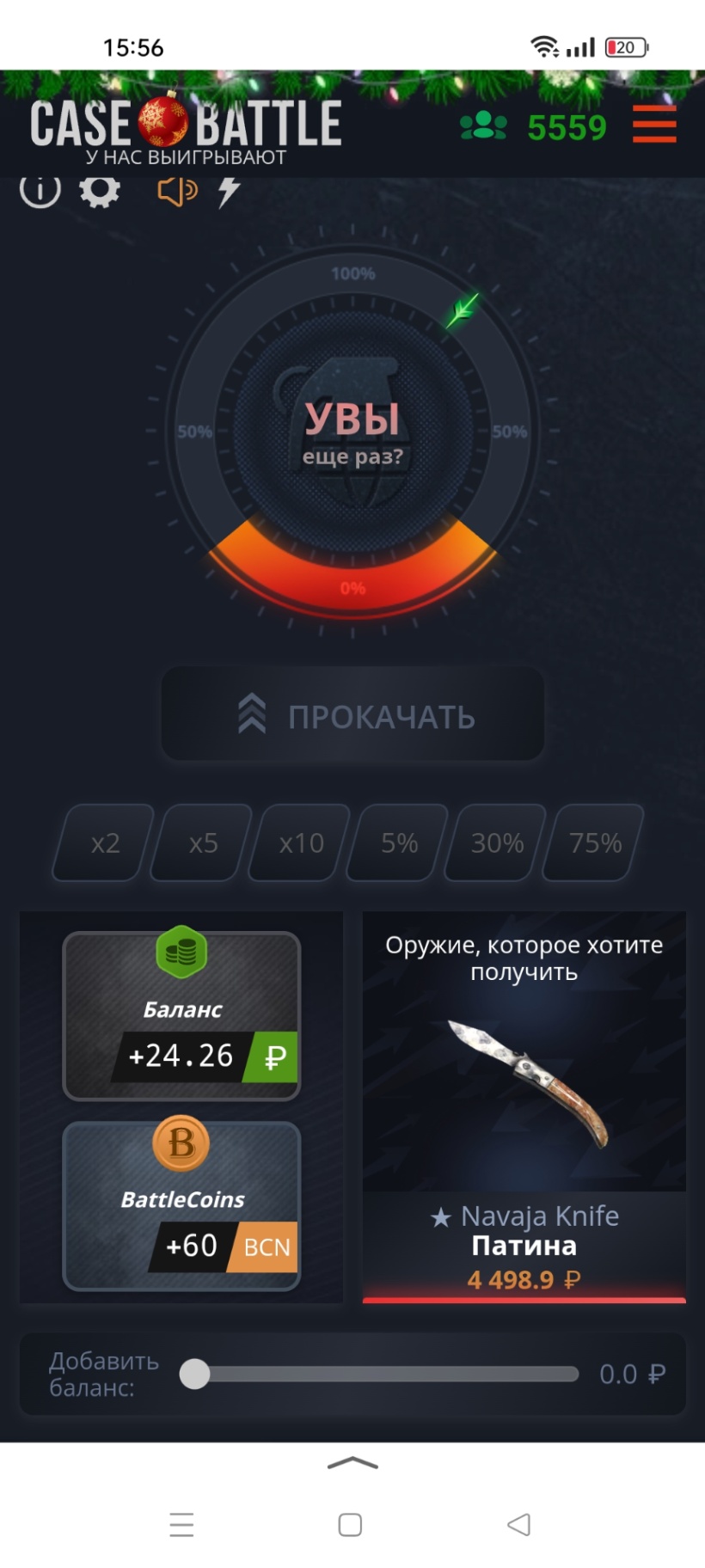Open the red hamburger menu

click(x=654, y=126)
